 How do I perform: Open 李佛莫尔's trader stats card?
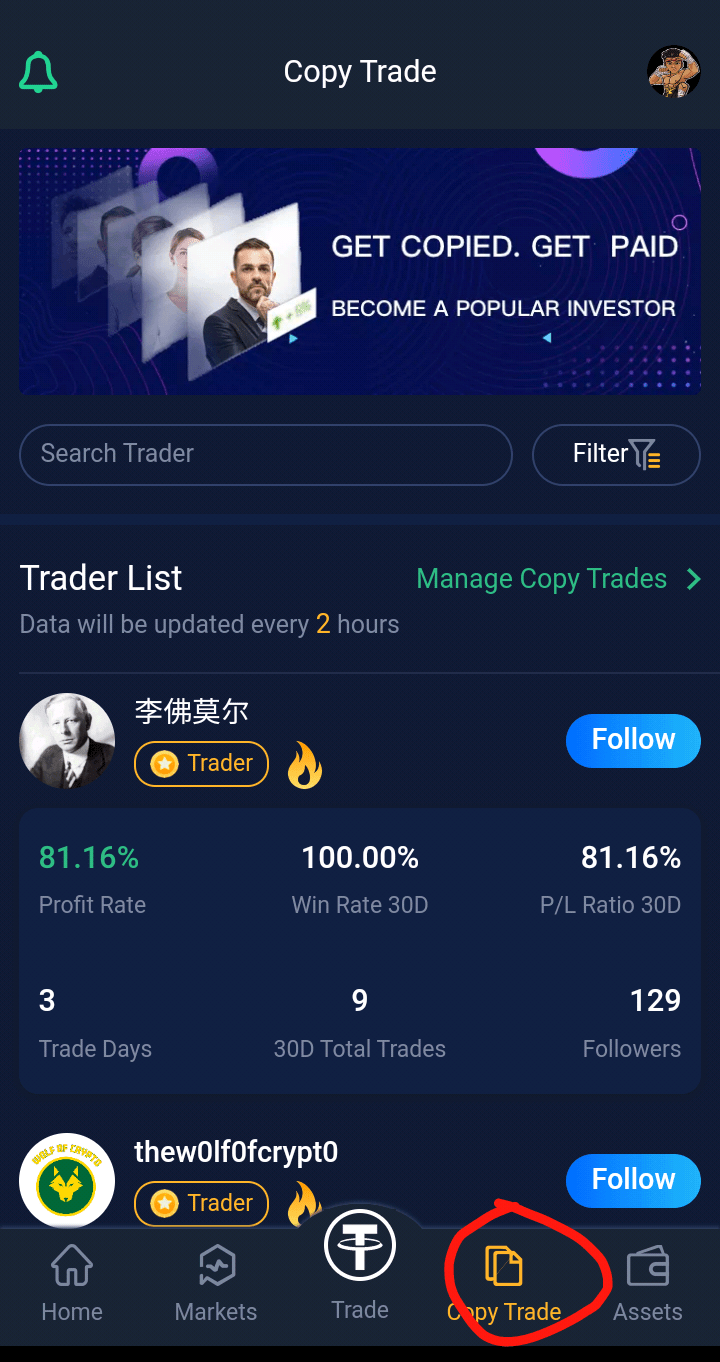(360, 950)
